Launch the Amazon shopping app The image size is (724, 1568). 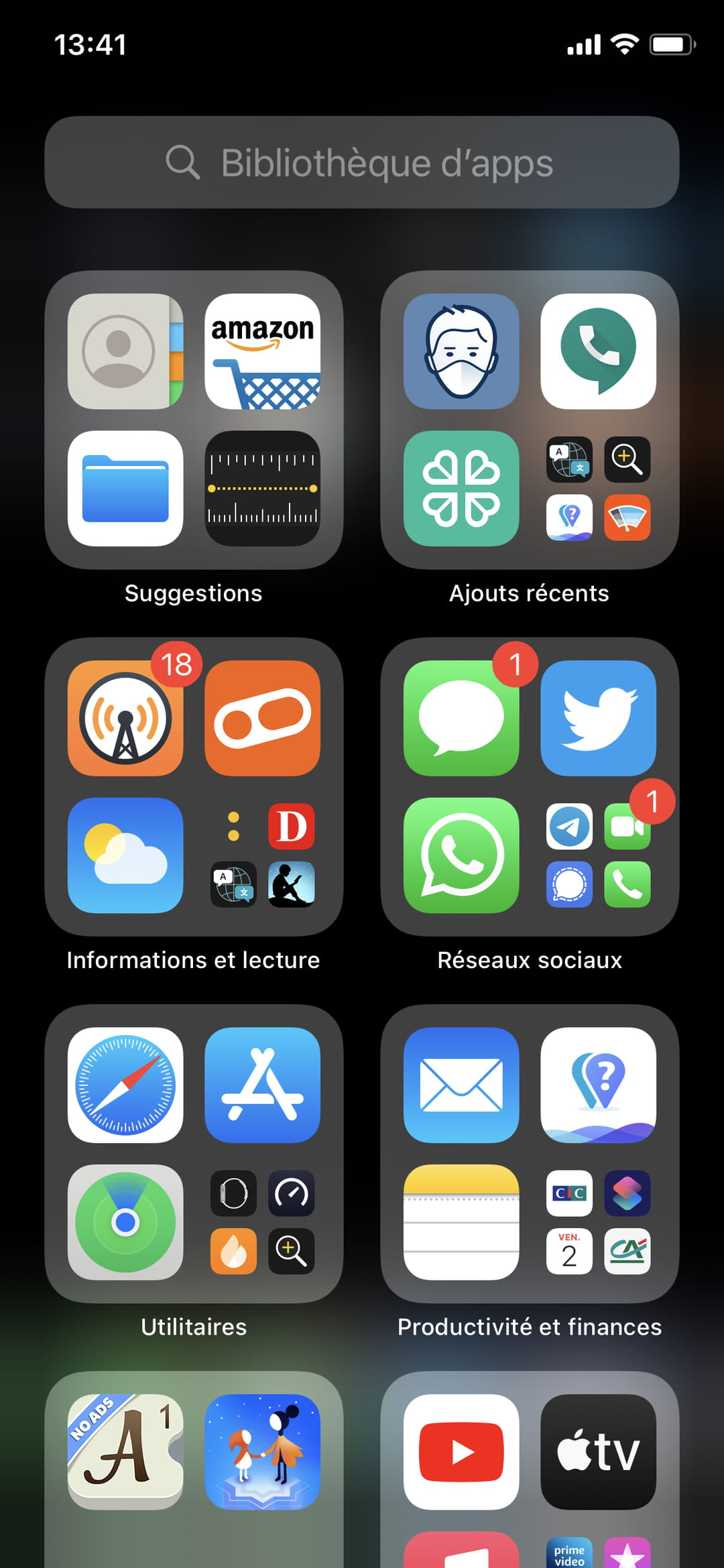(x=262, y=351)
